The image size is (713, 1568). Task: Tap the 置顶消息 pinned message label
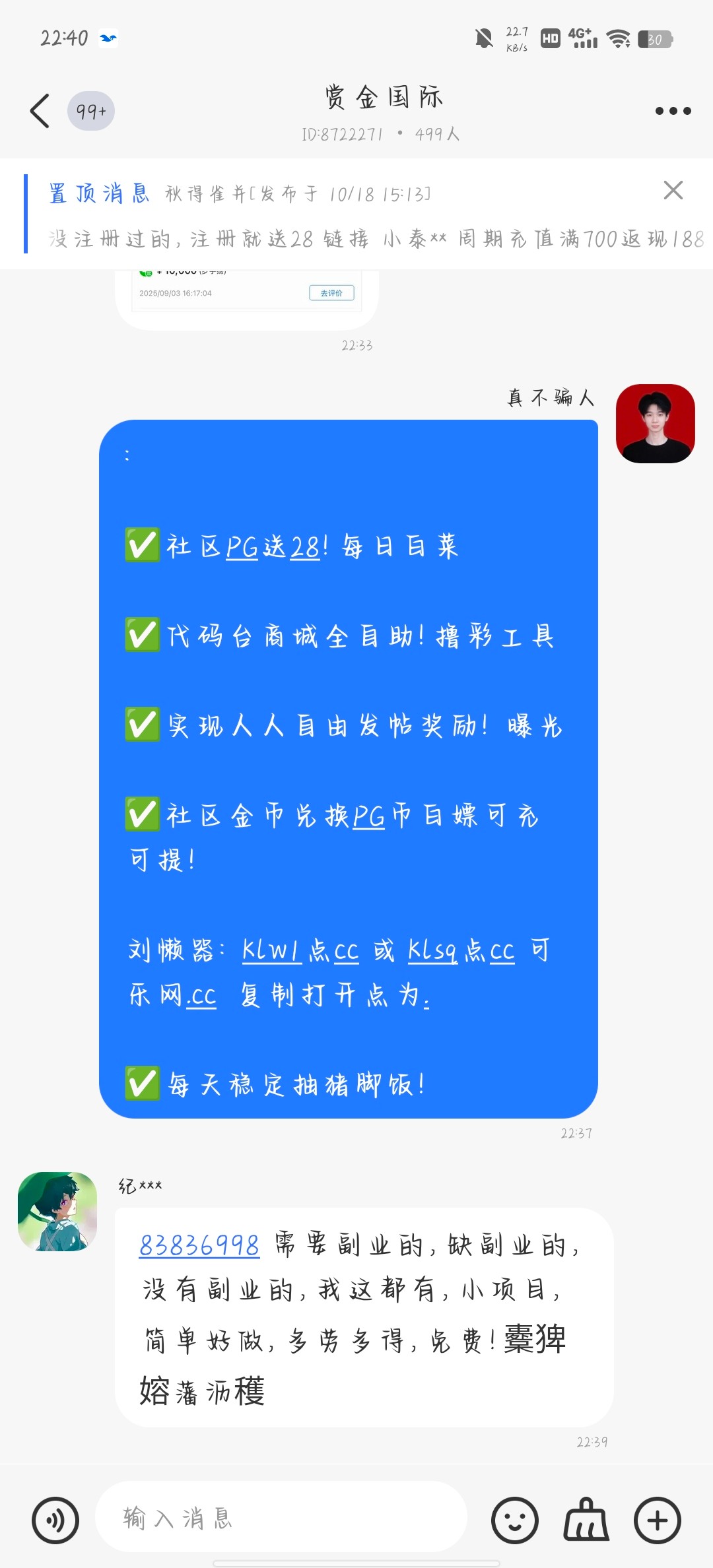coord(99,193)
